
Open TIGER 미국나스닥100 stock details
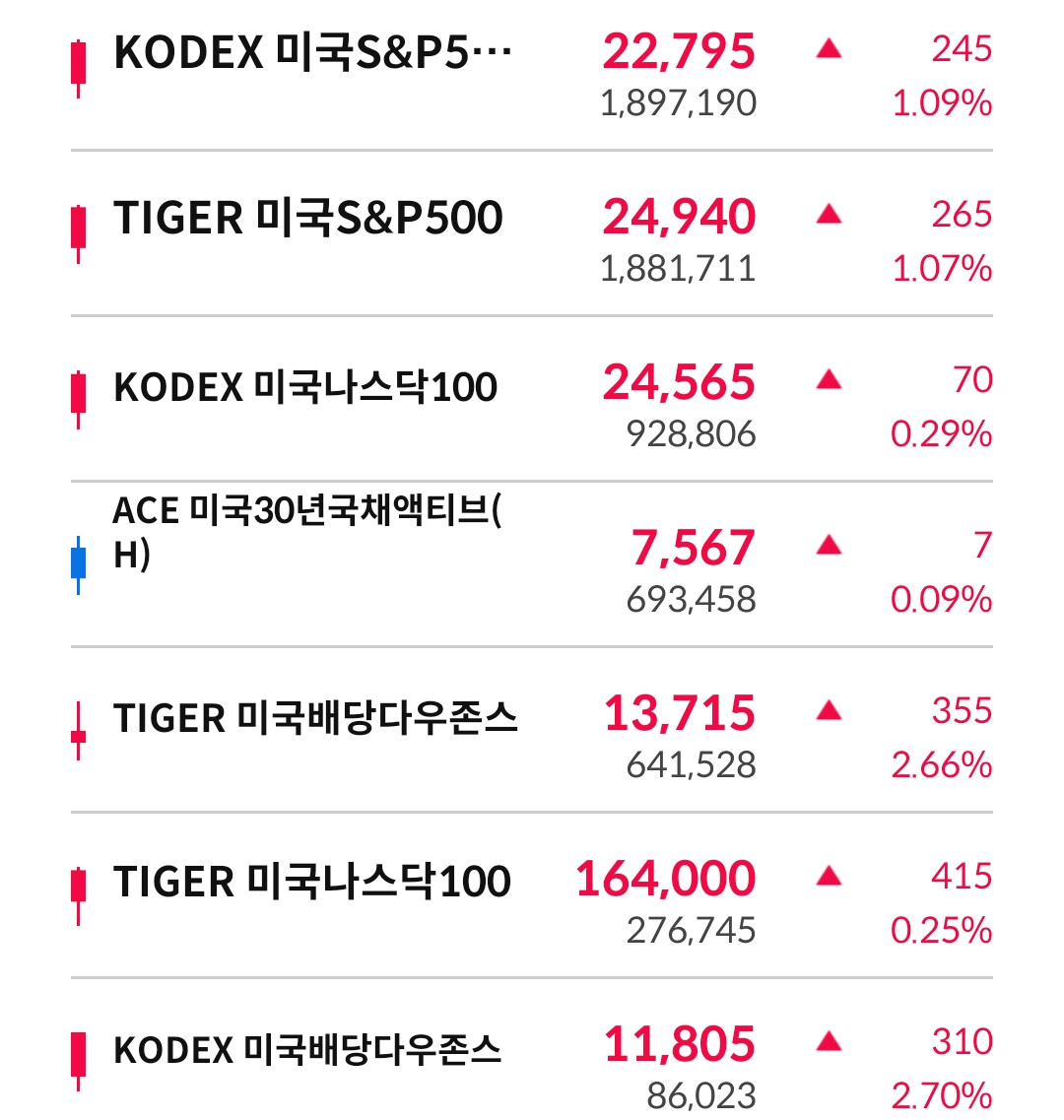pyautogui.click(x=532, y=895)
